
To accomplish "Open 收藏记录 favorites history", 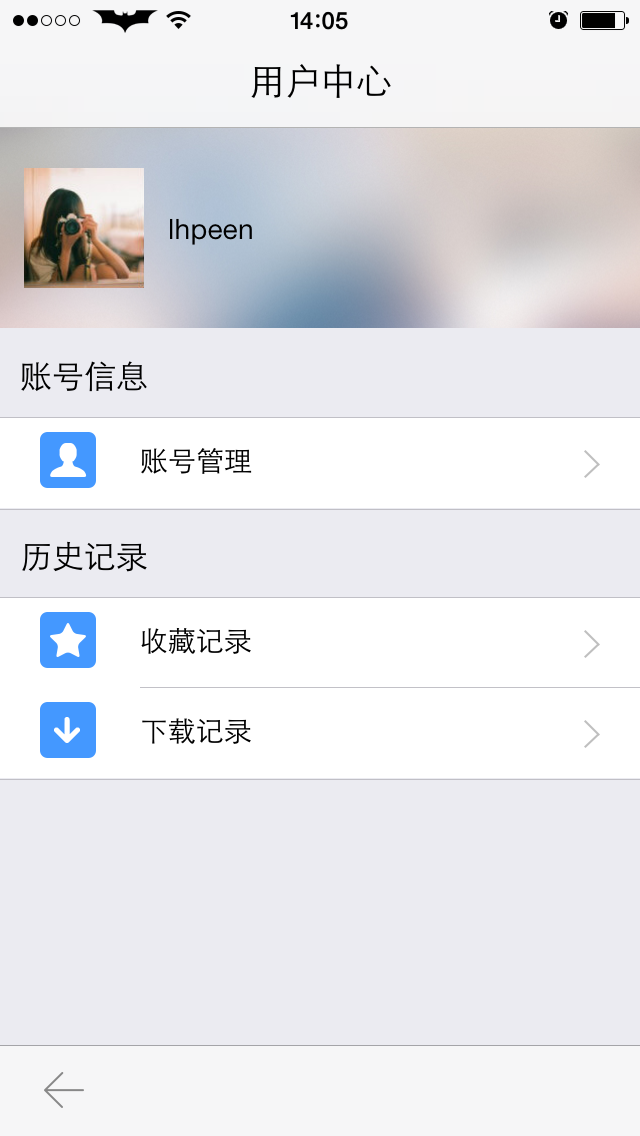I will coord(320,642).
